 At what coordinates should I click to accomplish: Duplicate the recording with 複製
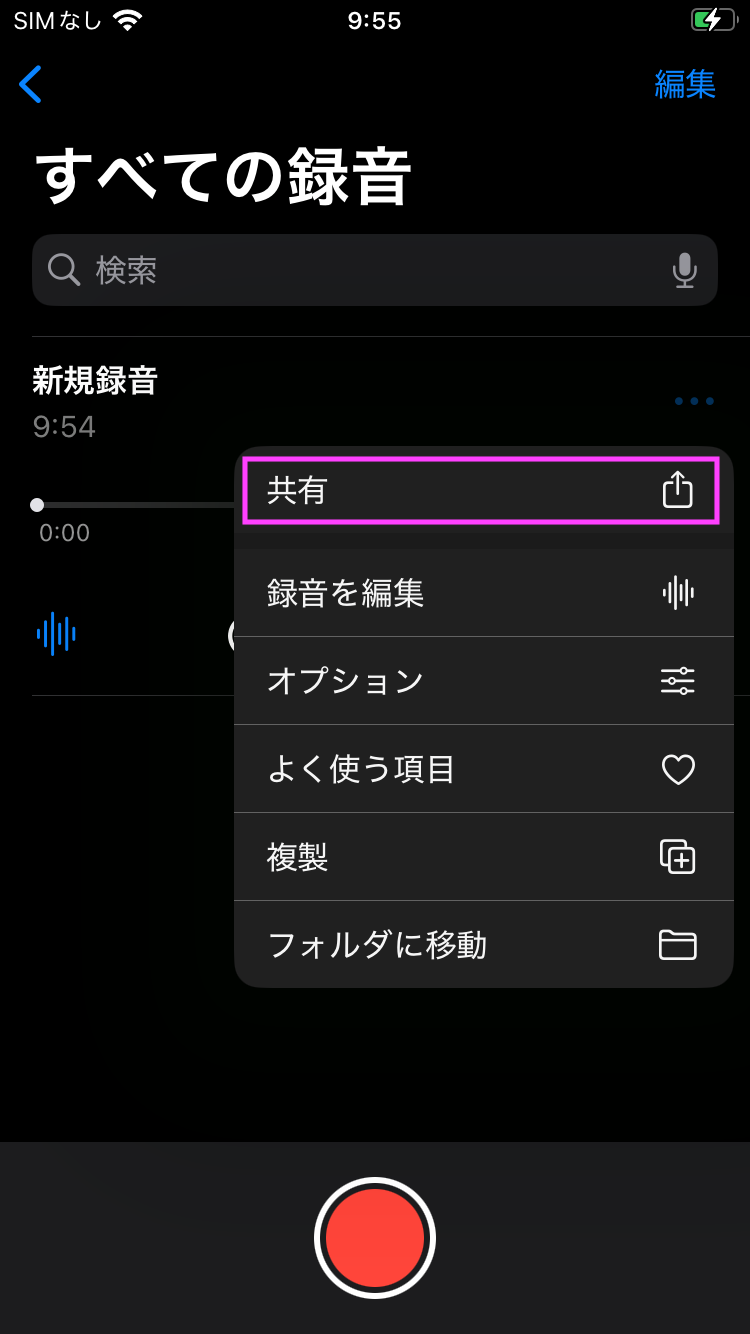[x=482, y=857]
